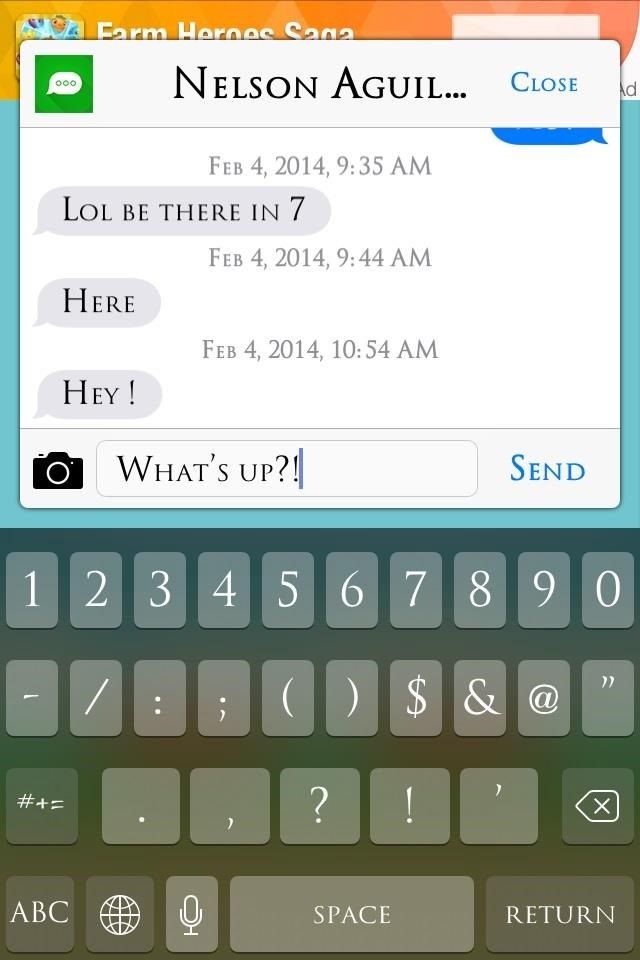This screenshot has width=640, height=960.
Task: Attach a photo with the camera icon
Action: tap(58, 469)
